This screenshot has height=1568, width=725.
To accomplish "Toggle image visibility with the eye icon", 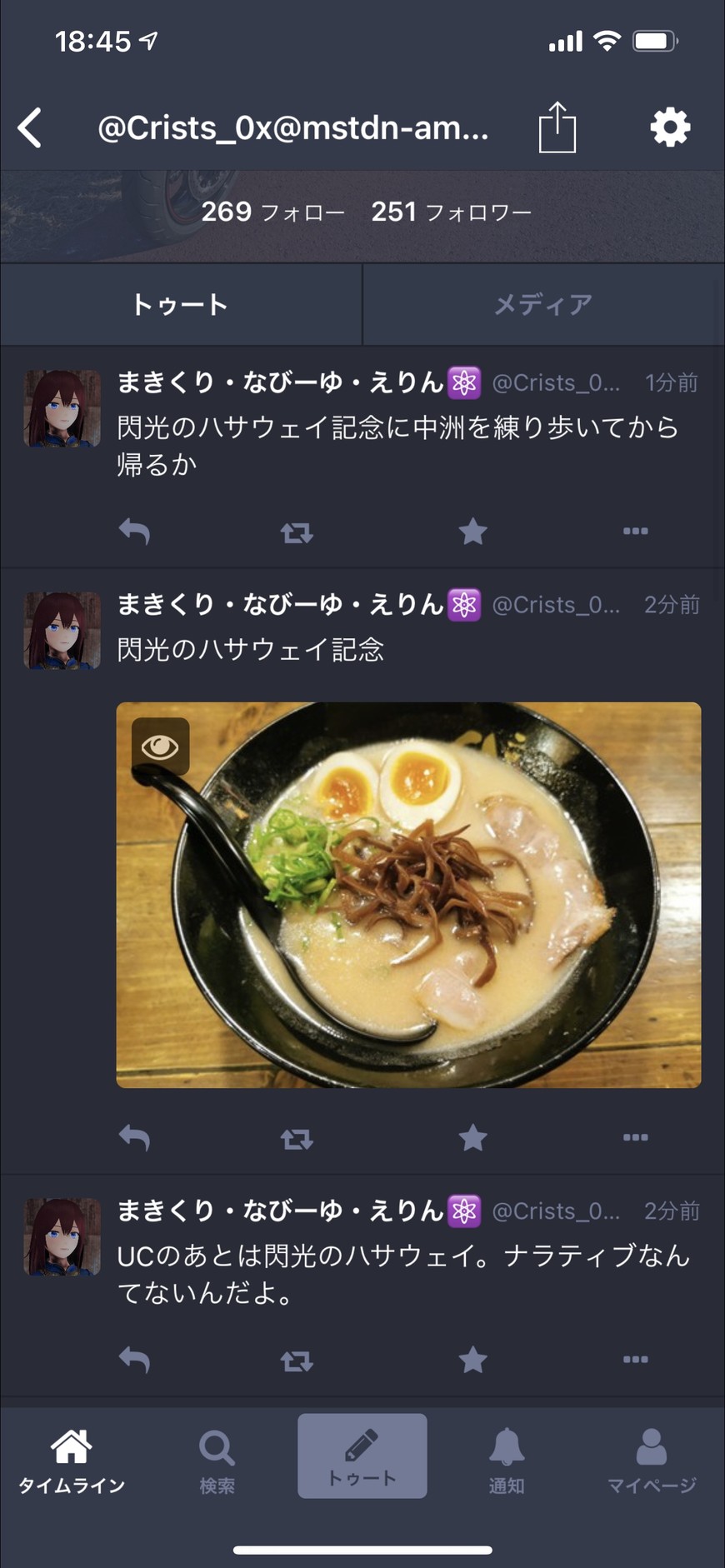I will pos(160,747).
